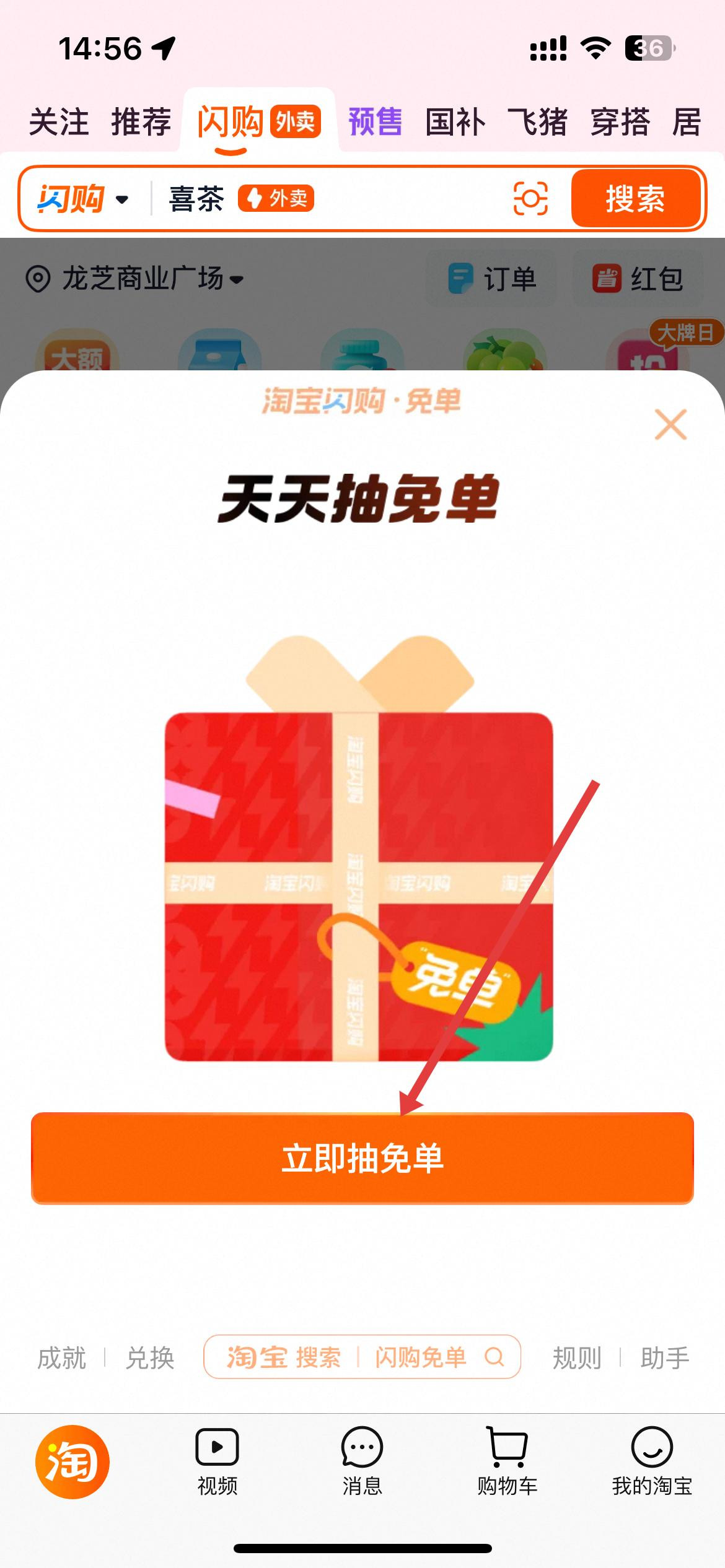Image resolution: width=725 pixels, height=1568 pixels.
Task: Go to 购物车 in bottom navigation
Action: coord(507,1461)
